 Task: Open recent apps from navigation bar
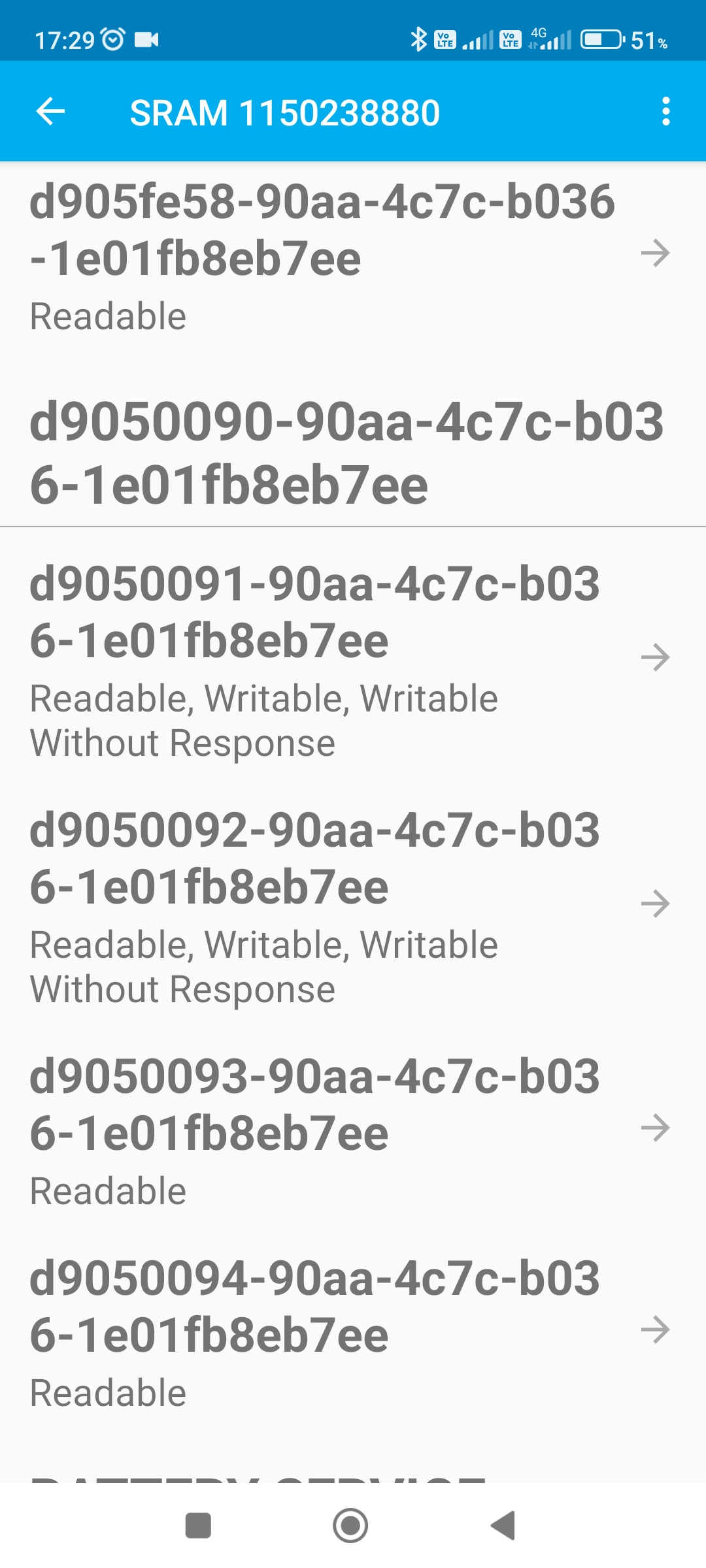(x=198, y=1526)
